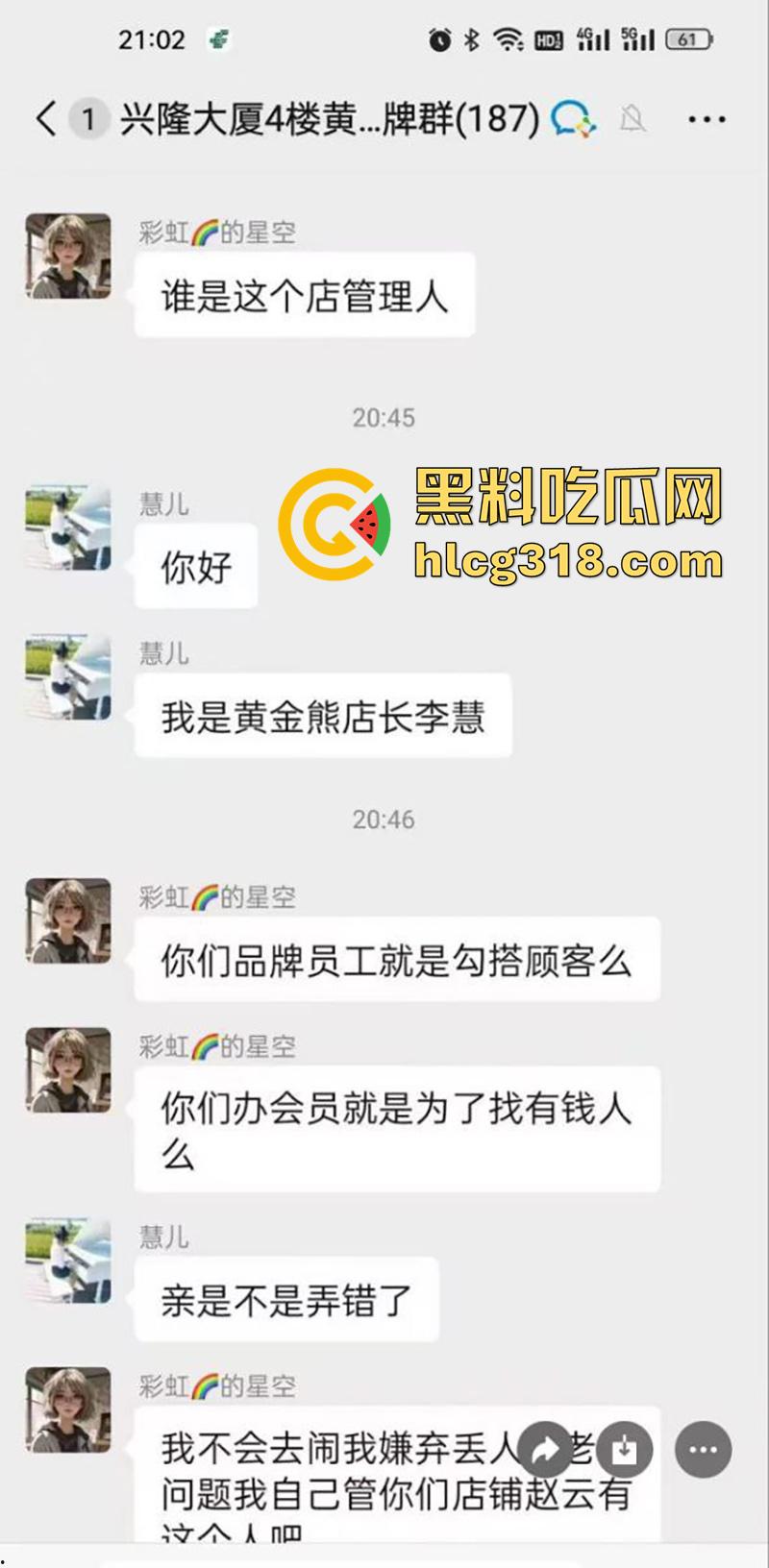Toggle the muted notification bell for this group
This screenshot has height=1568, width=769.
click(x=633, y=118)
